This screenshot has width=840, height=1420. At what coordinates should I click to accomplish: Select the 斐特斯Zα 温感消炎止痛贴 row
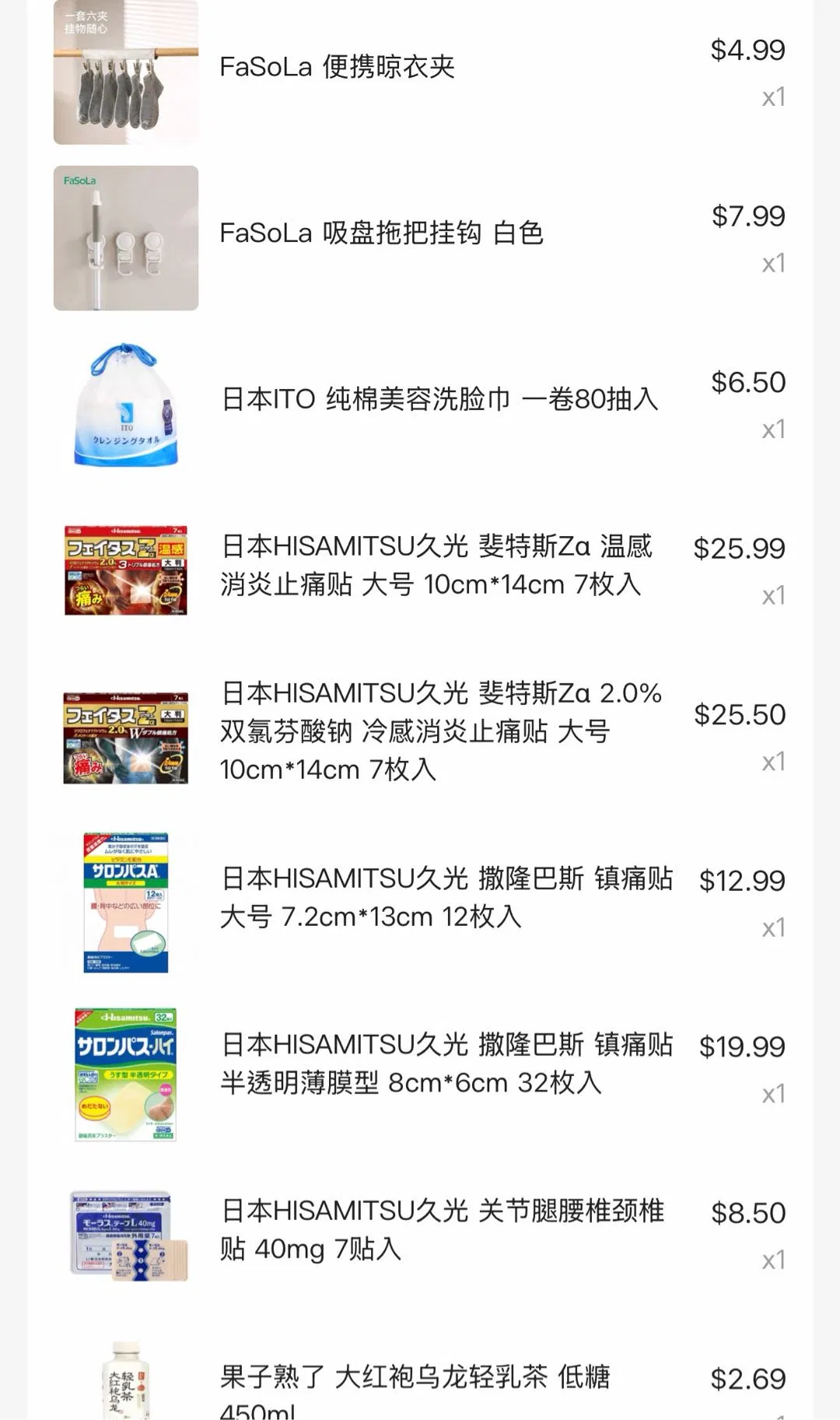coord(436,566)
